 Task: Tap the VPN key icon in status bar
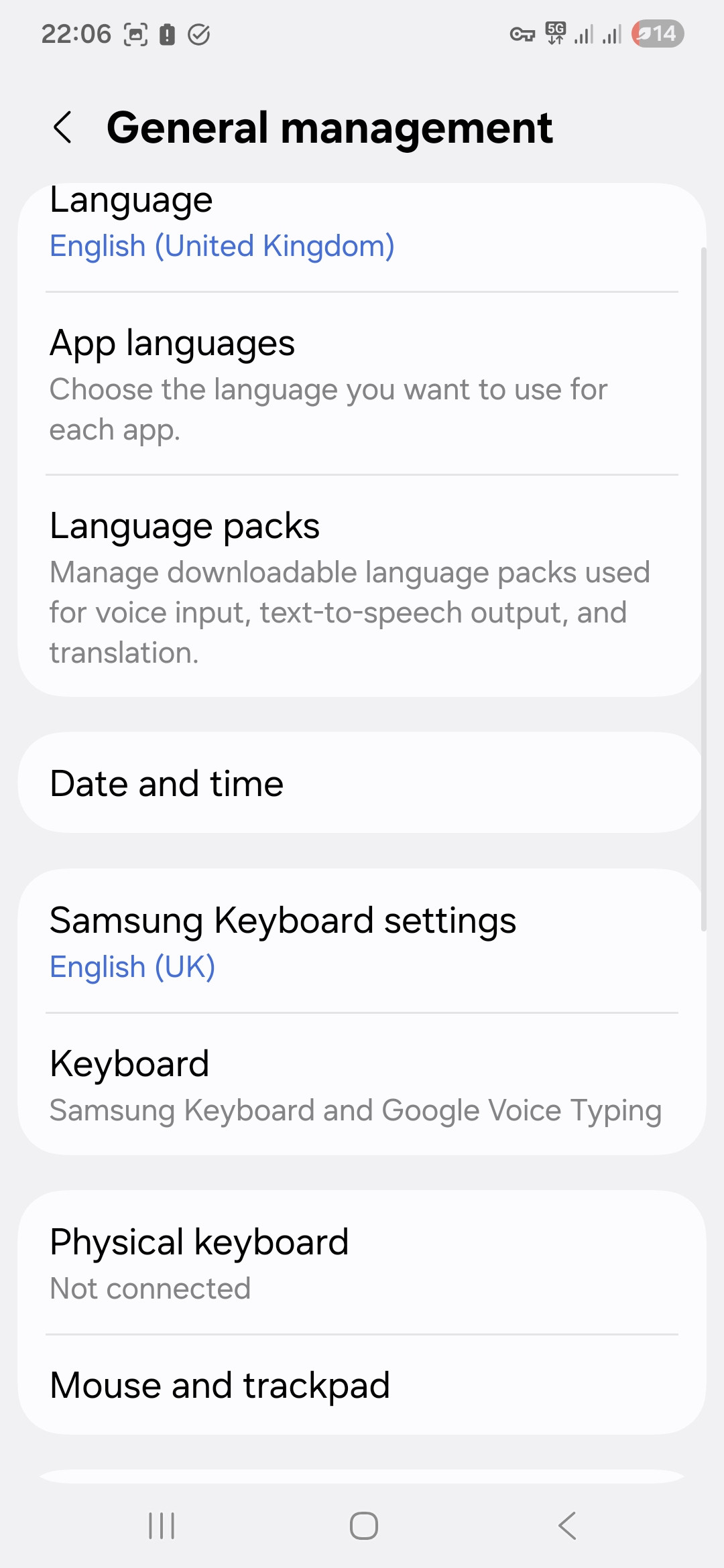524,34
